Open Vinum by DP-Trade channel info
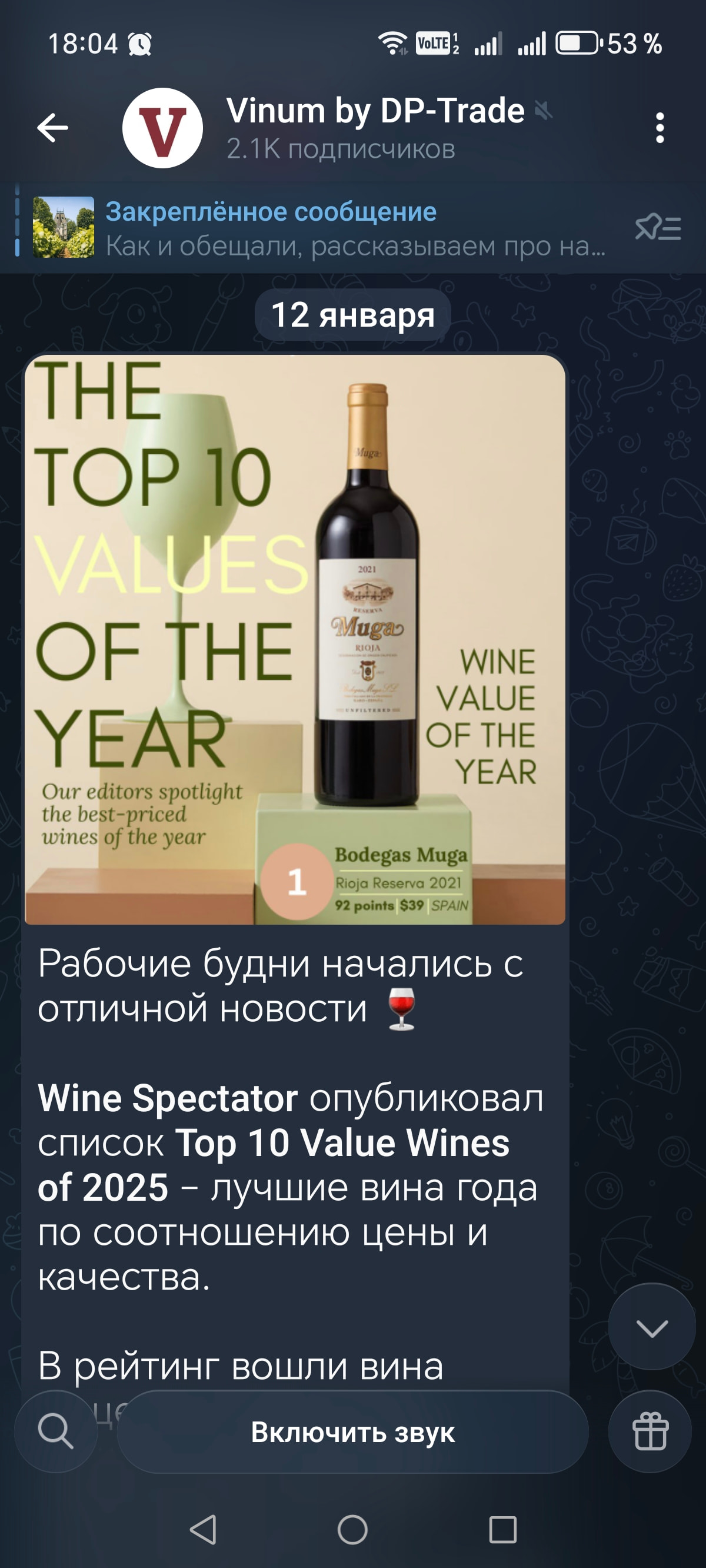The image size is (706, 1568). (374, 128)
